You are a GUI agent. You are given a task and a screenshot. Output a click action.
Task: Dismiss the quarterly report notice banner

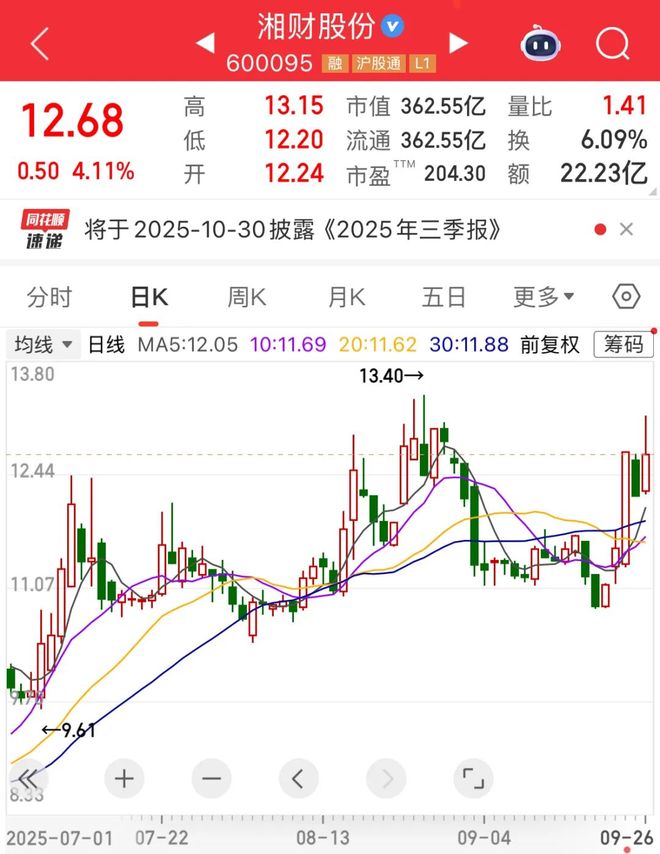(x=626, y=230)
